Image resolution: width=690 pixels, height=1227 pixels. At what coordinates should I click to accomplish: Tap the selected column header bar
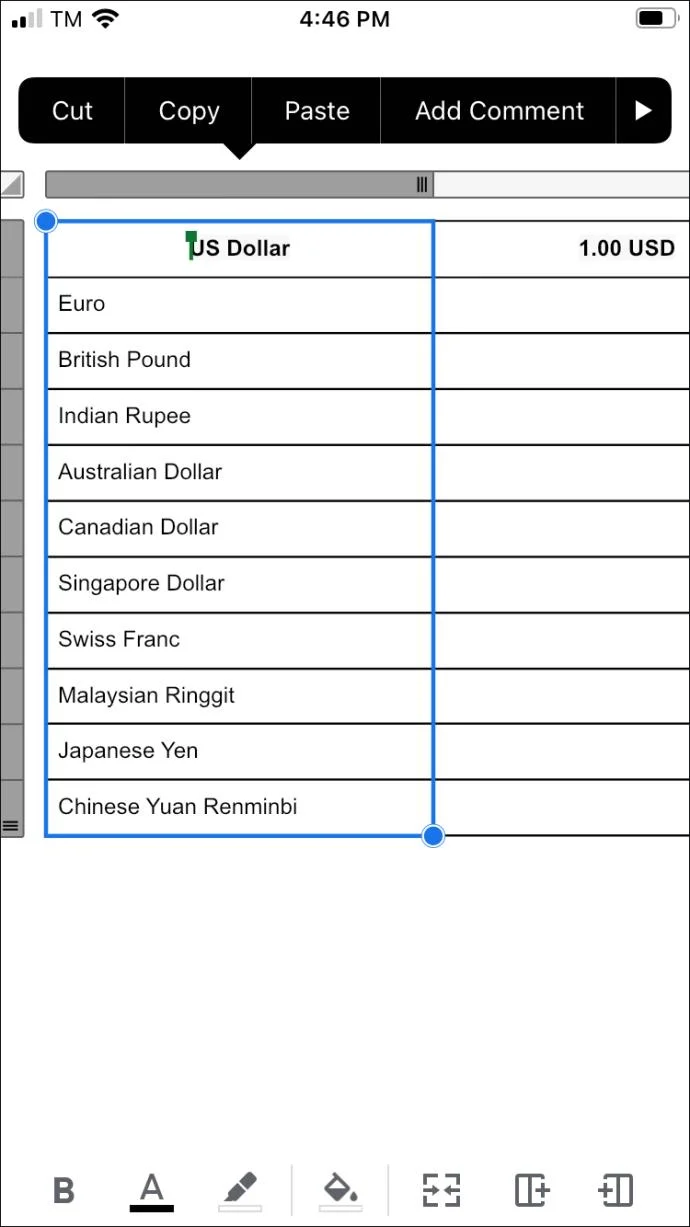click(x=239, y=184)
